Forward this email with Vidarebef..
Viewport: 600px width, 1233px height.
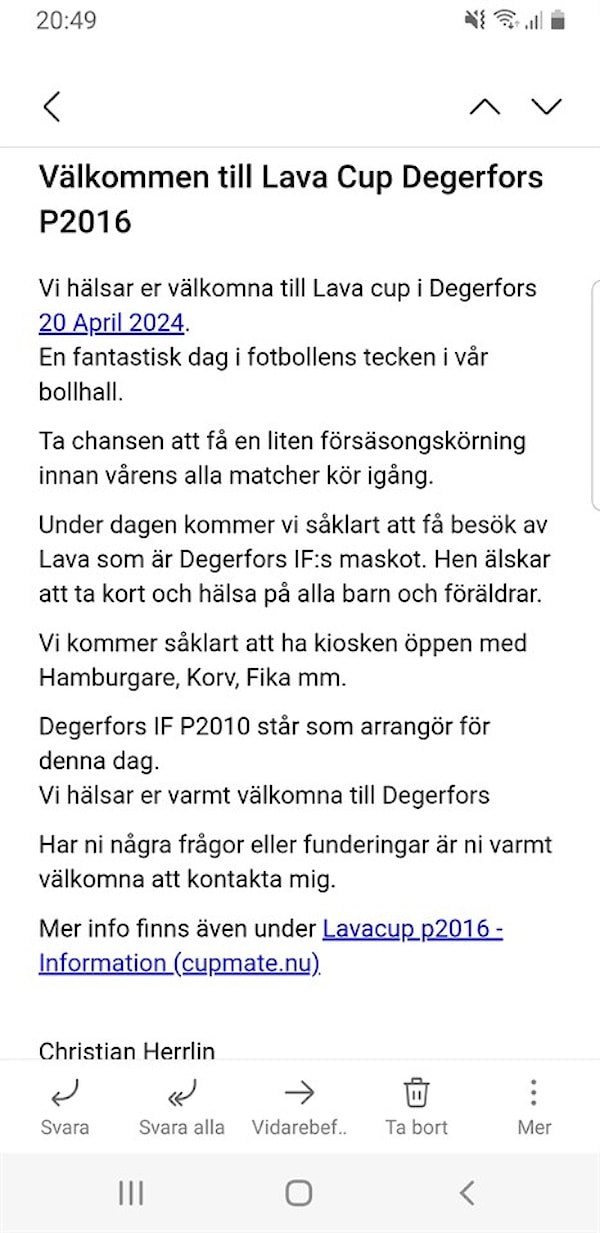(x=299, y=1105)
